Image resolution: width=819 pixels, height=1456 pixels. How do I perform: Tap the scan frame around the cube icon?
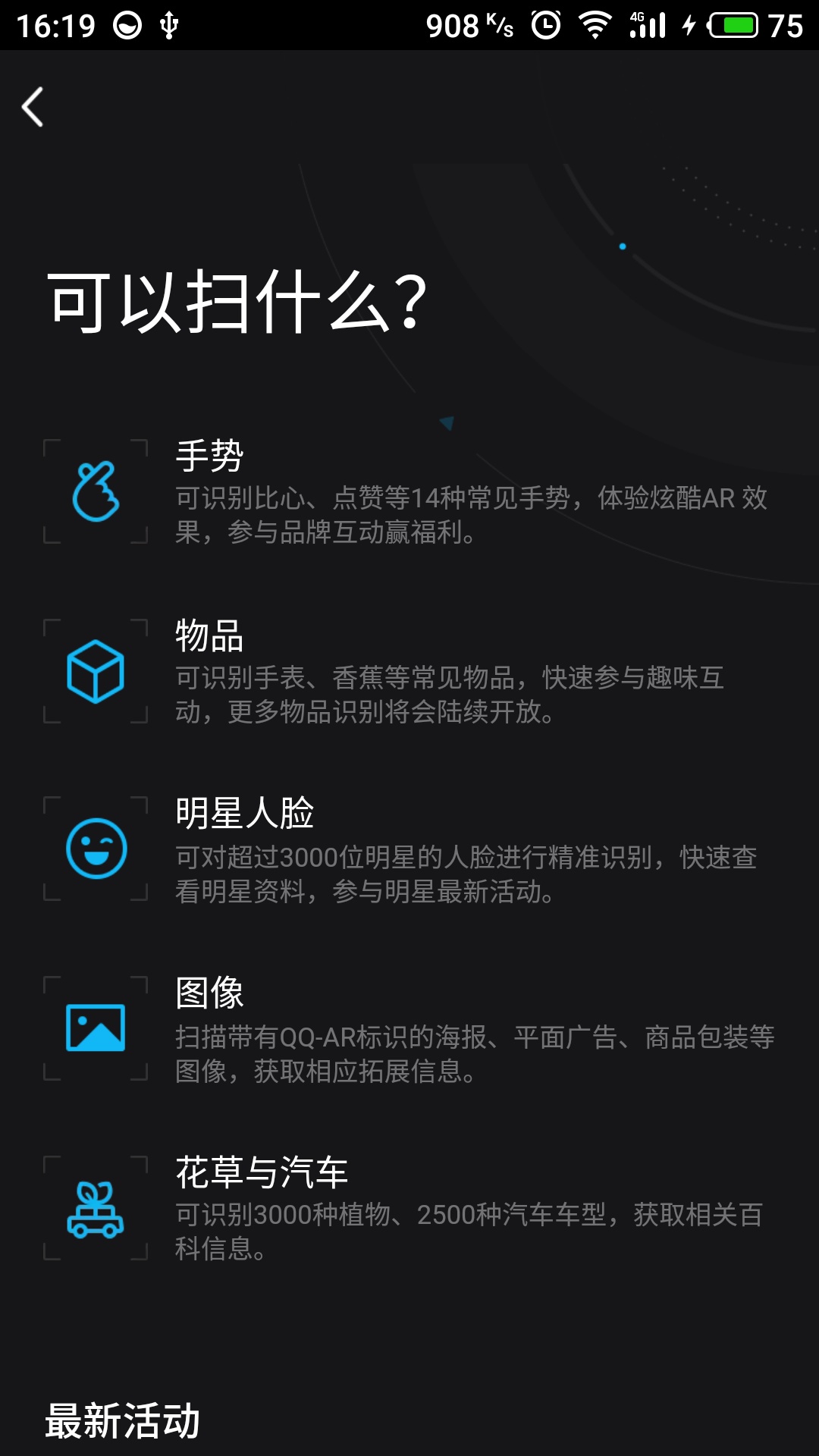[96, 671]
